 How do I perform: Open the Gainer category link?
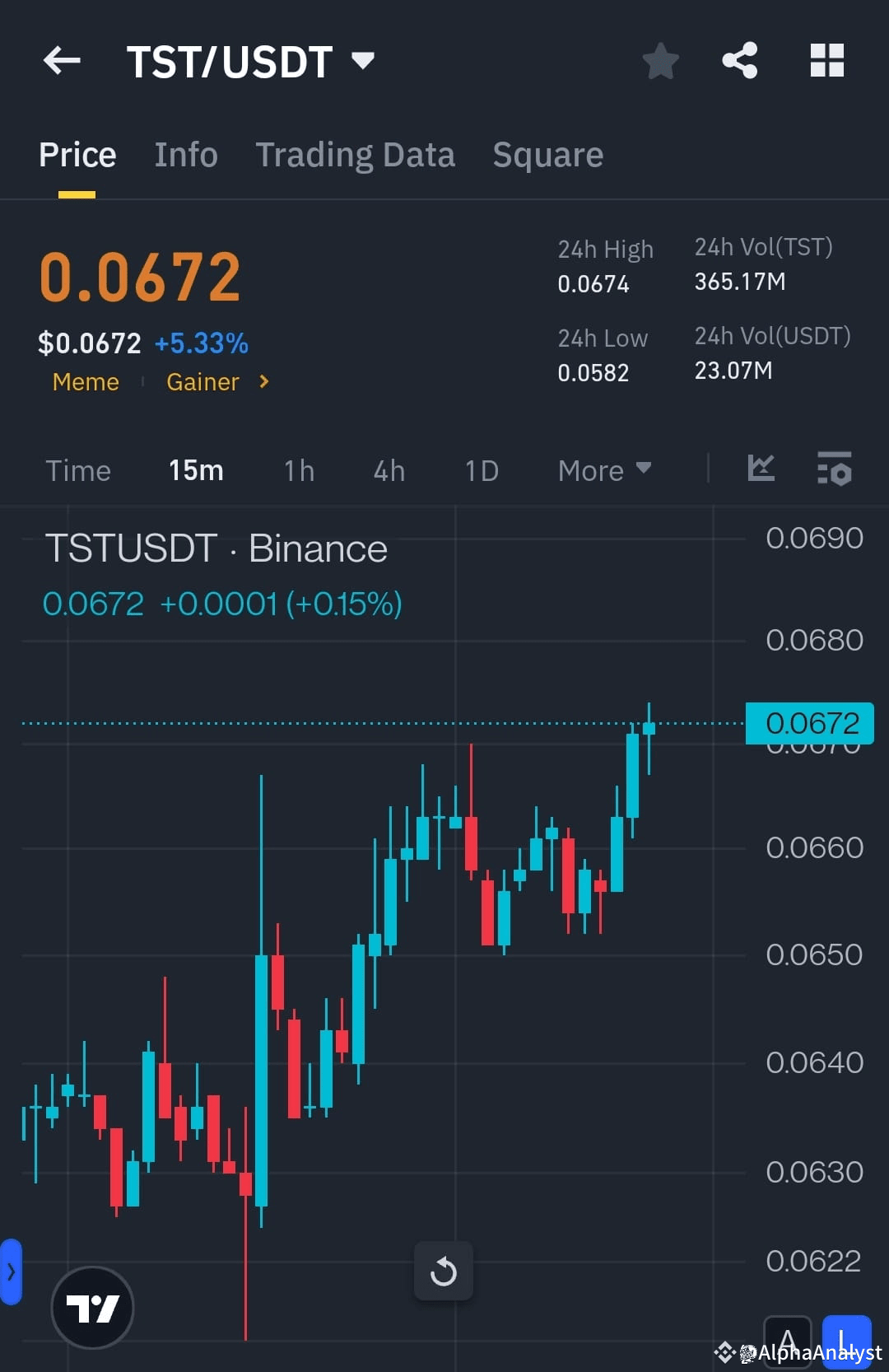click(202, 382)
